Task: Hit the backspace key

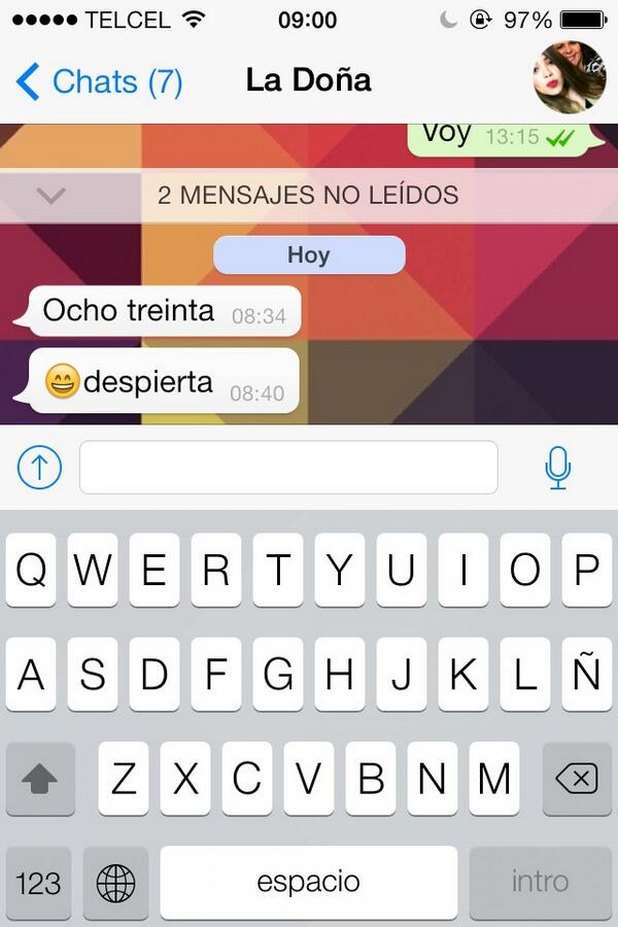Action: (577, 779)
